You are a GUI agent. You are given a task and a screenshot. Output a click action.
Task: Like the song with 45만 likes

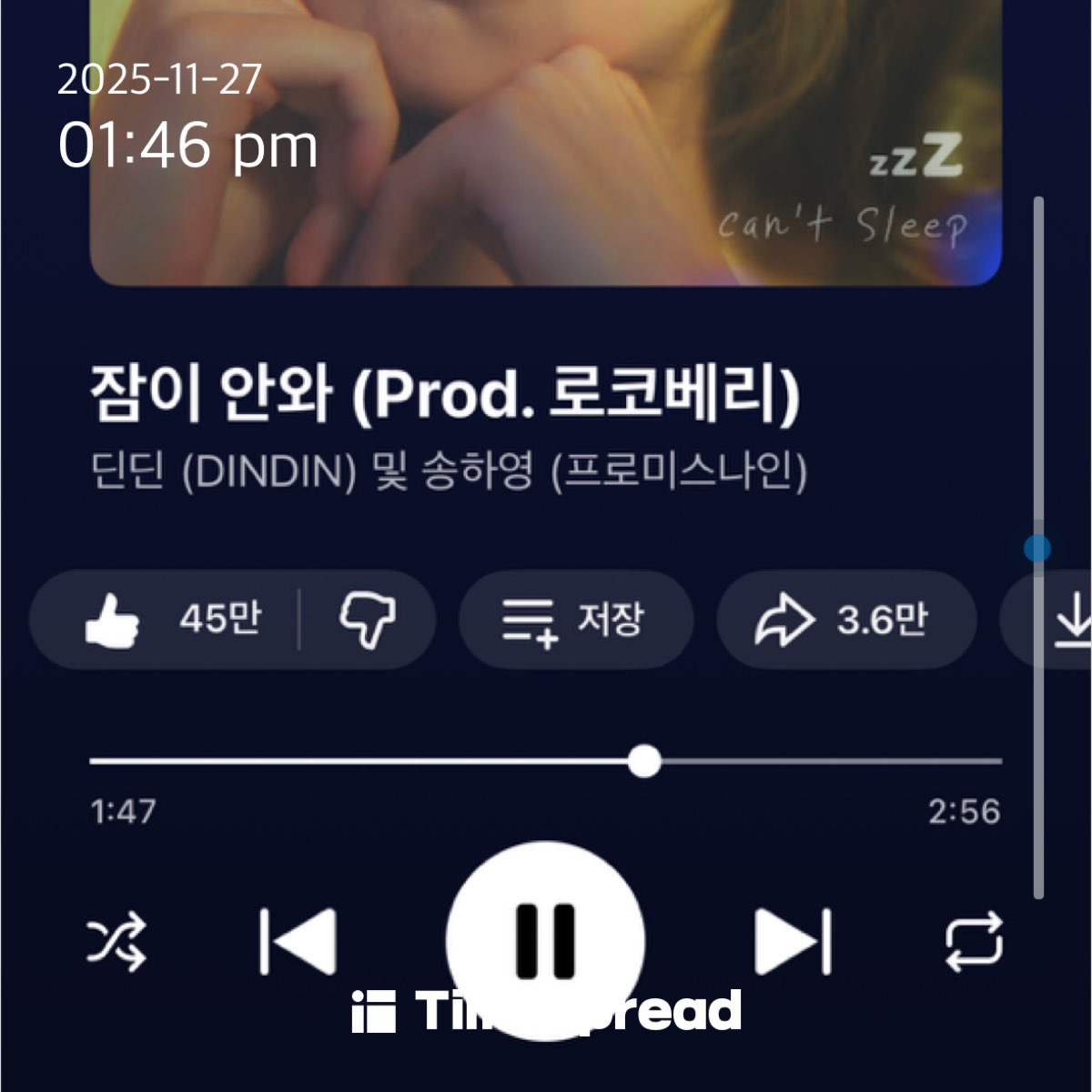164,621
